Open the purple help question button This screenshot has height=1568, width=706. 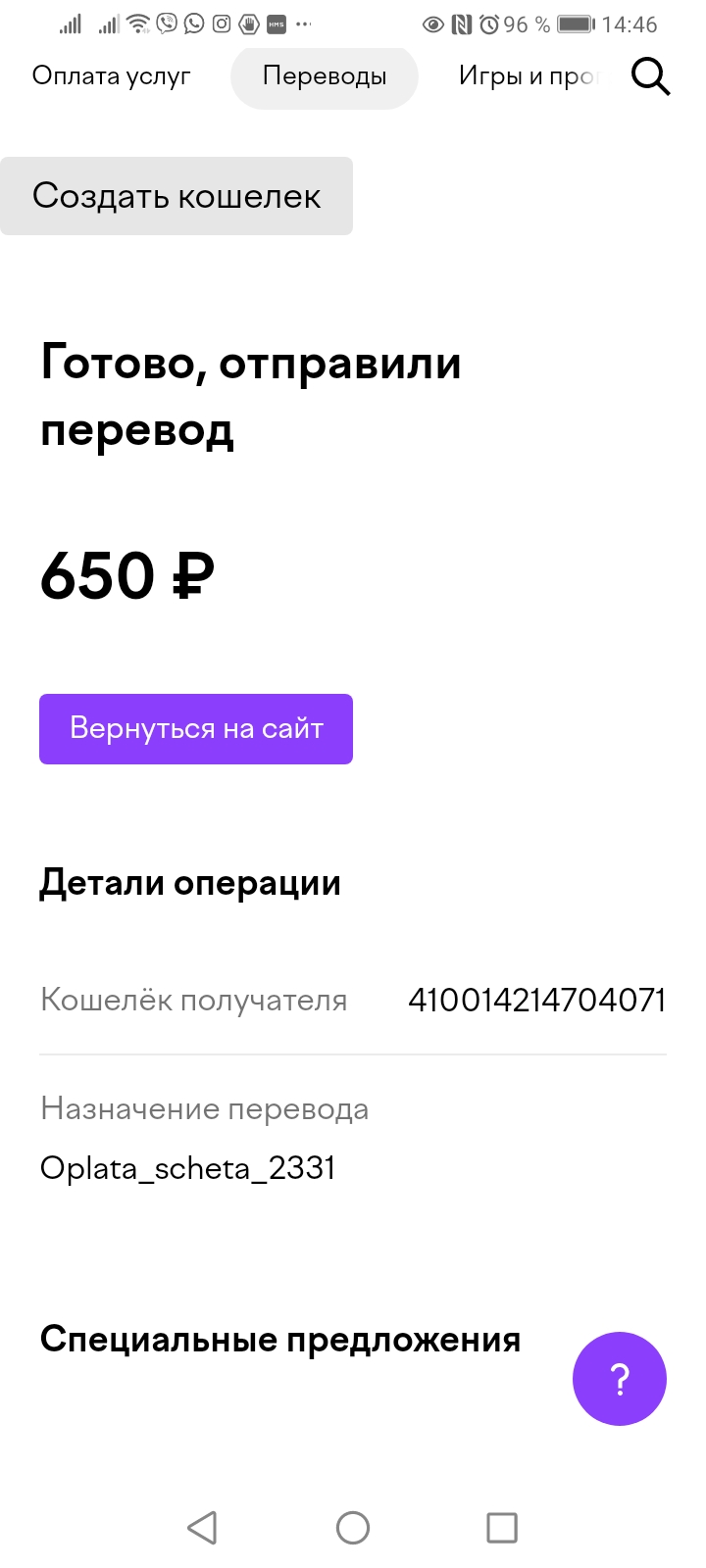click(620, 1379)
